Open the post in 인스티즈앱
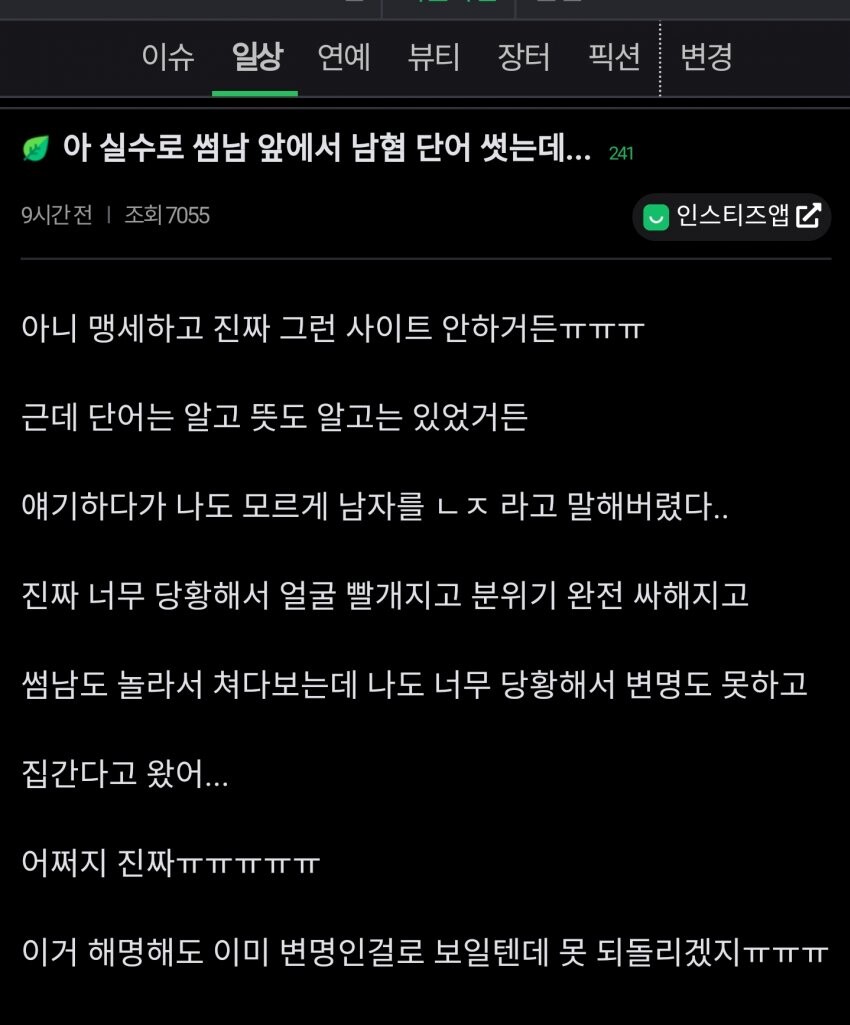850x1025 pixels. pos(732,216)
